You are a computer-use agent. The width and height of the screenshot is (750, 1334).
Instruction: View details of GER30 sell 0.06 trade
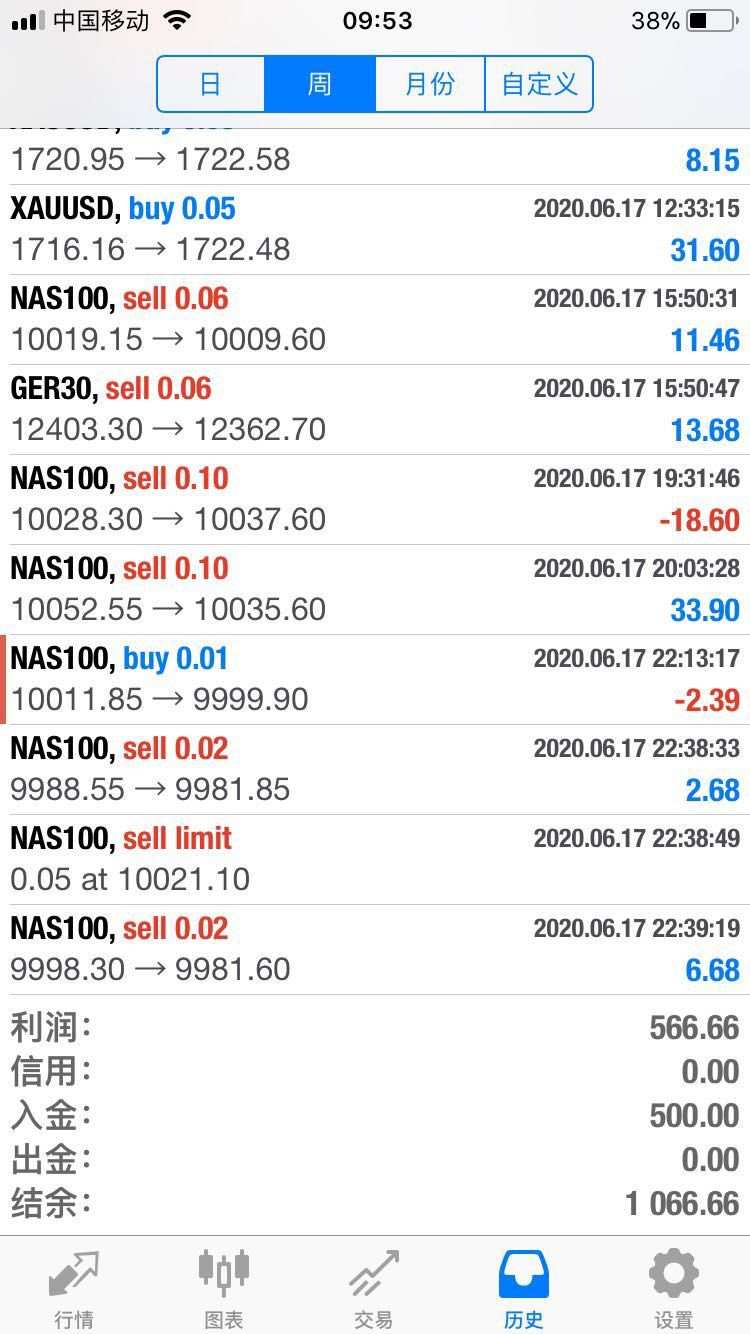pos(375,410)
